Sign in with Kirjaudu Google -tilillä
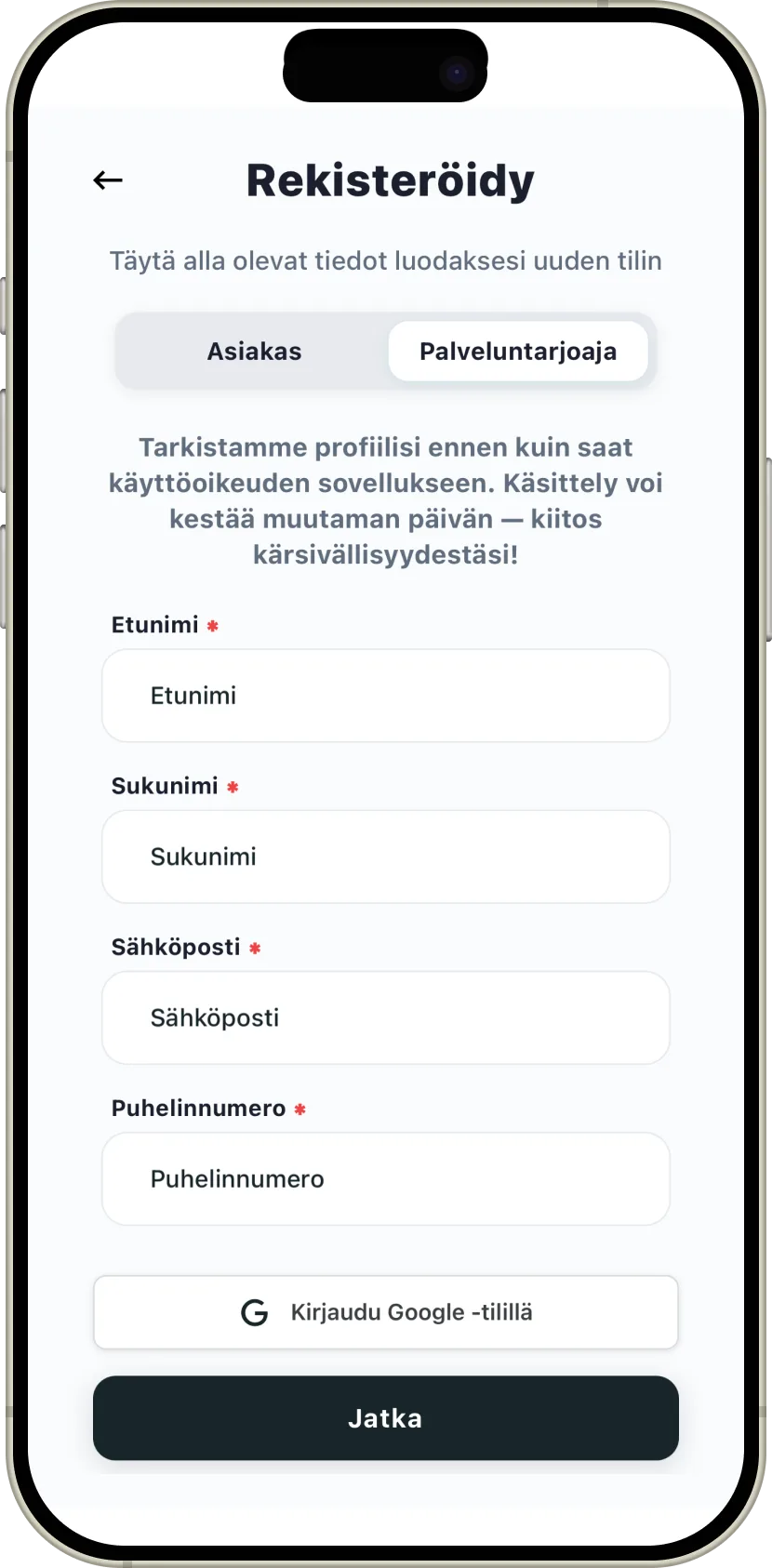This screenshot has height=1568, width=772. coord(385,1312)
